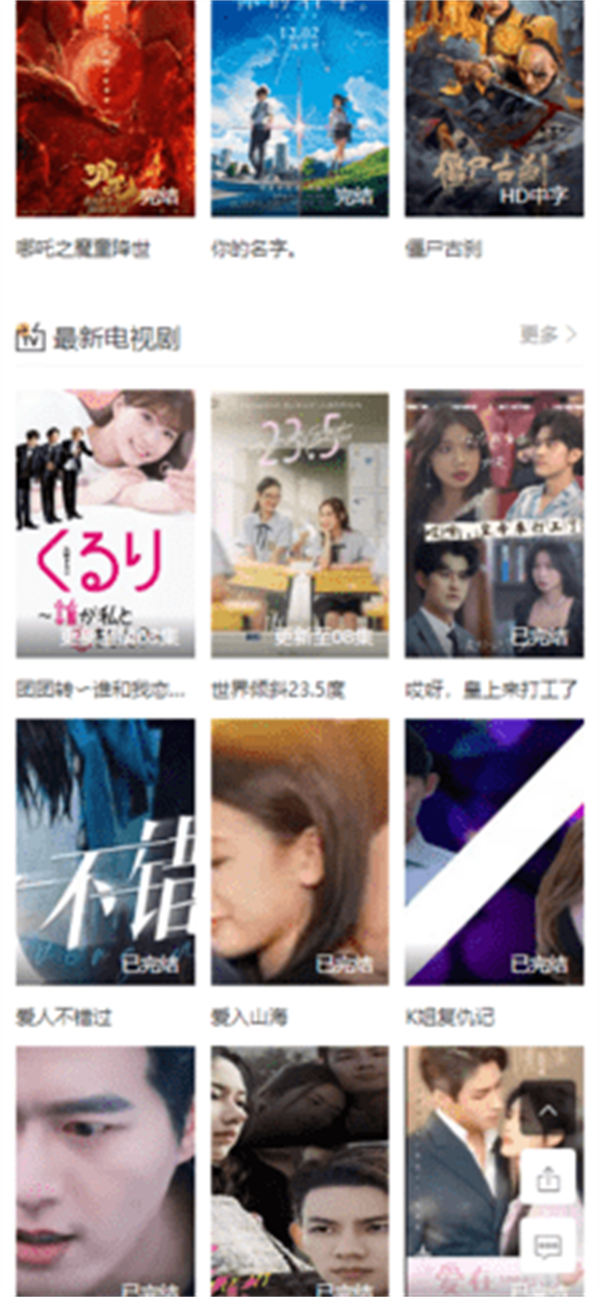Screen dimensions: 600x1297
Task: Open the 哎呀，皇上来打工了 series
Action: [494, 524]
